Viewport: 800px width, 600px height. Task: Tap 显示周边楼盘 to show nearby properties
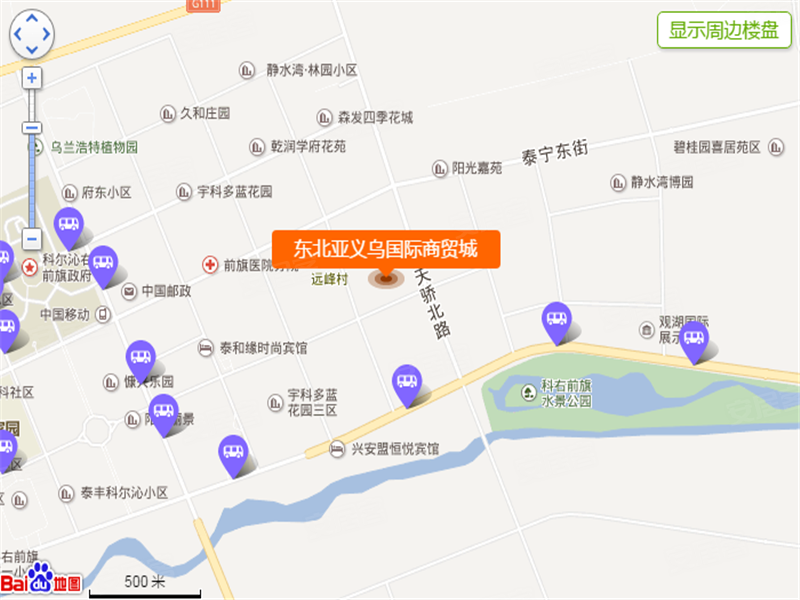[x=723, y=30]
